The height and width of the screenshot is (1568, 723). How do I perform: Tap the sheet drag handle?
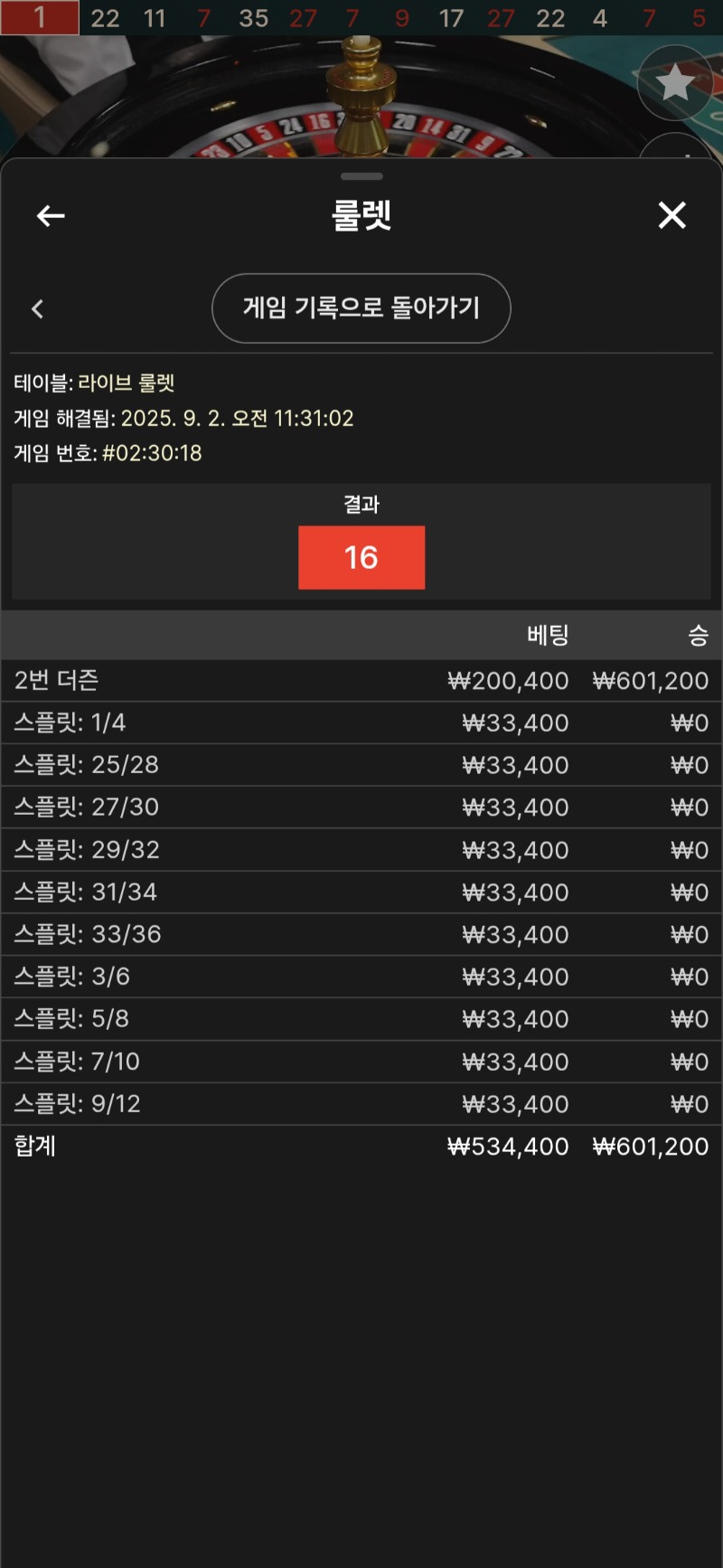(x=361, y=176)
